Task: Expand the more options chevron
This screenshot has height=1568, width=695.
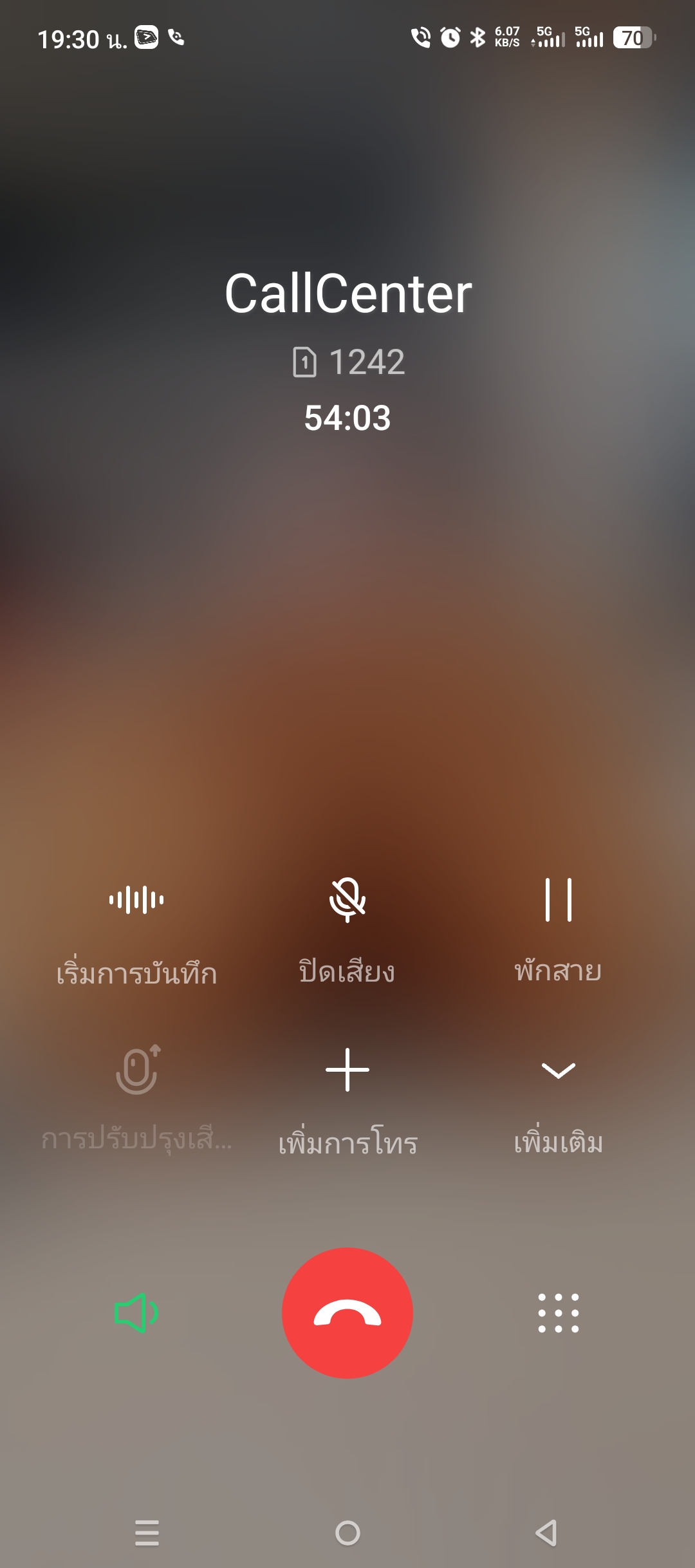Action: point(558,1070)
